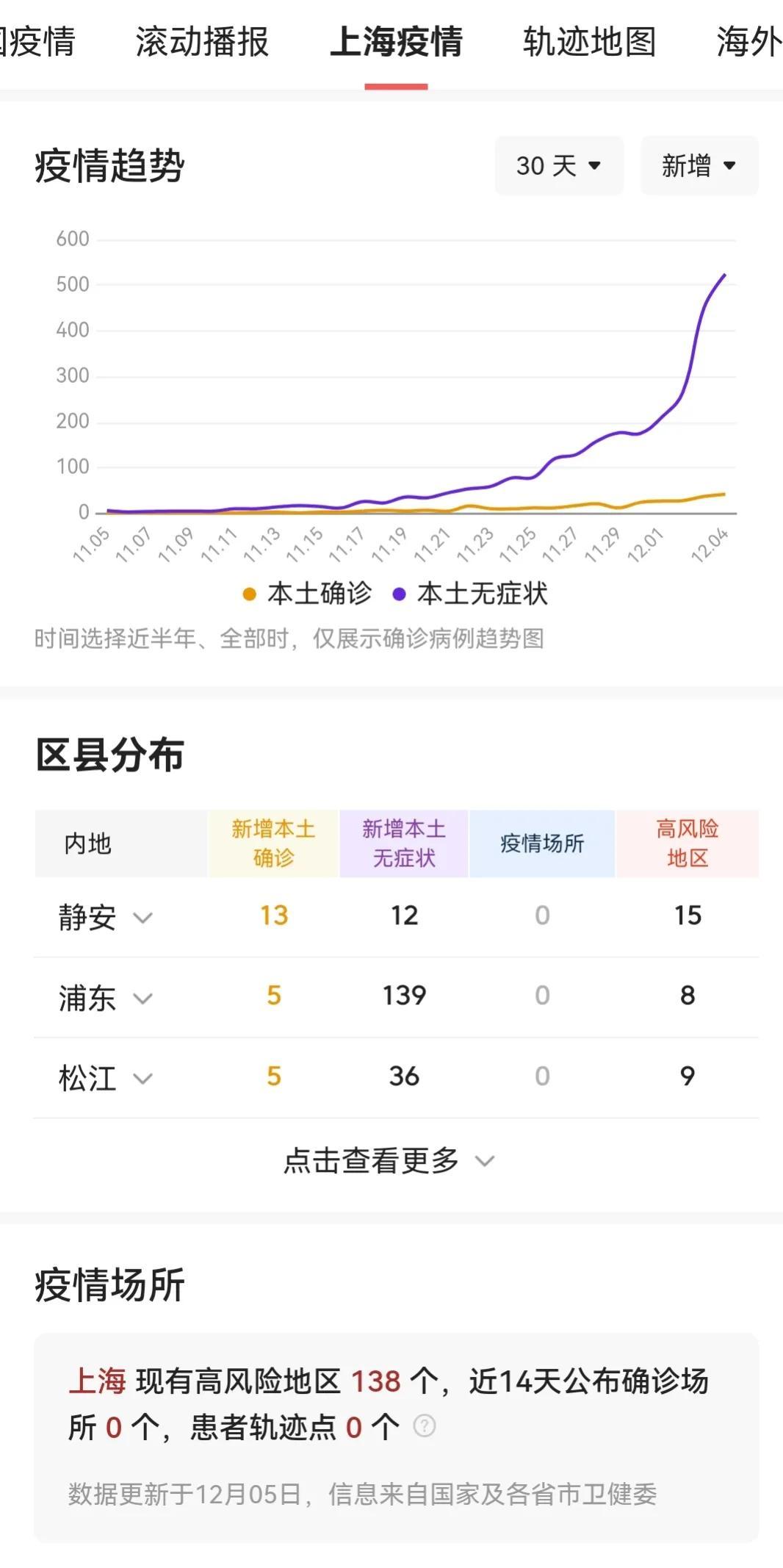Screen dimensions: 783x1568
Task: Open the 30天 time range dropdown
Action: coord(558,165)
